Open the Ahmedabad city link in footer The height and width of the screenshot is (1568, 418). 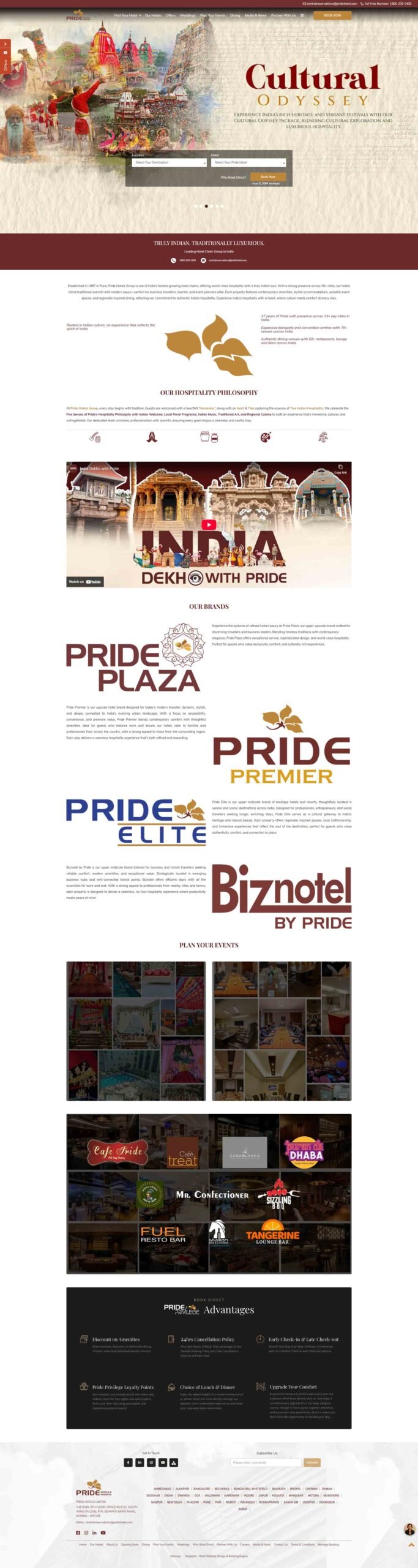162,1489
